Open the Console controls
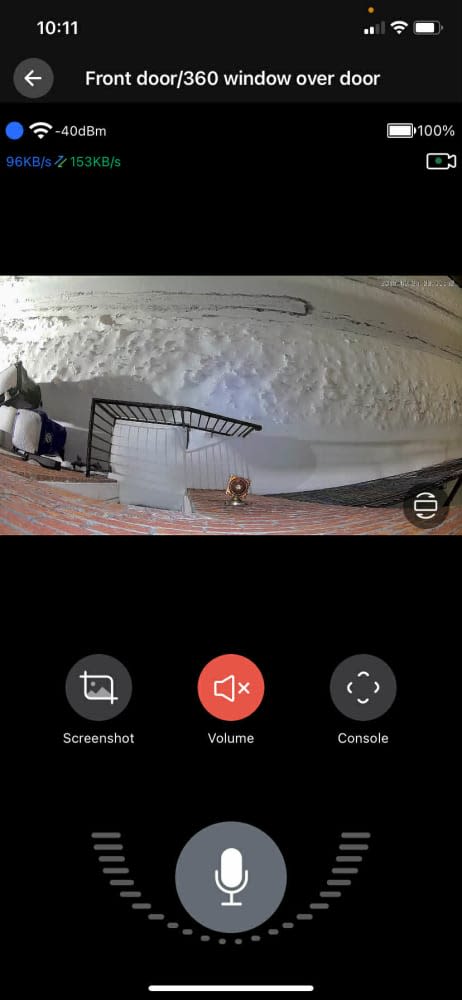 (x=363, y=687)
